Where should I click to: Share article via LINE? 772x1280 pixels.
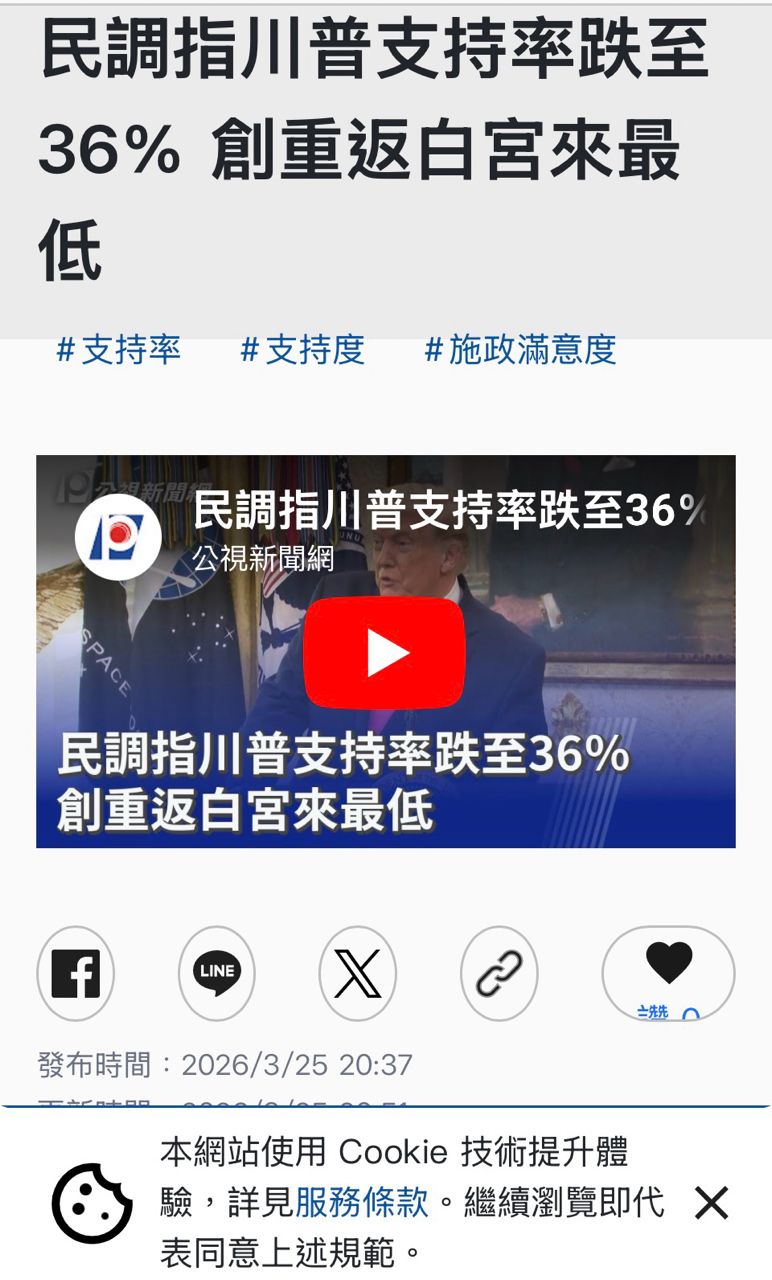(217, 973)
